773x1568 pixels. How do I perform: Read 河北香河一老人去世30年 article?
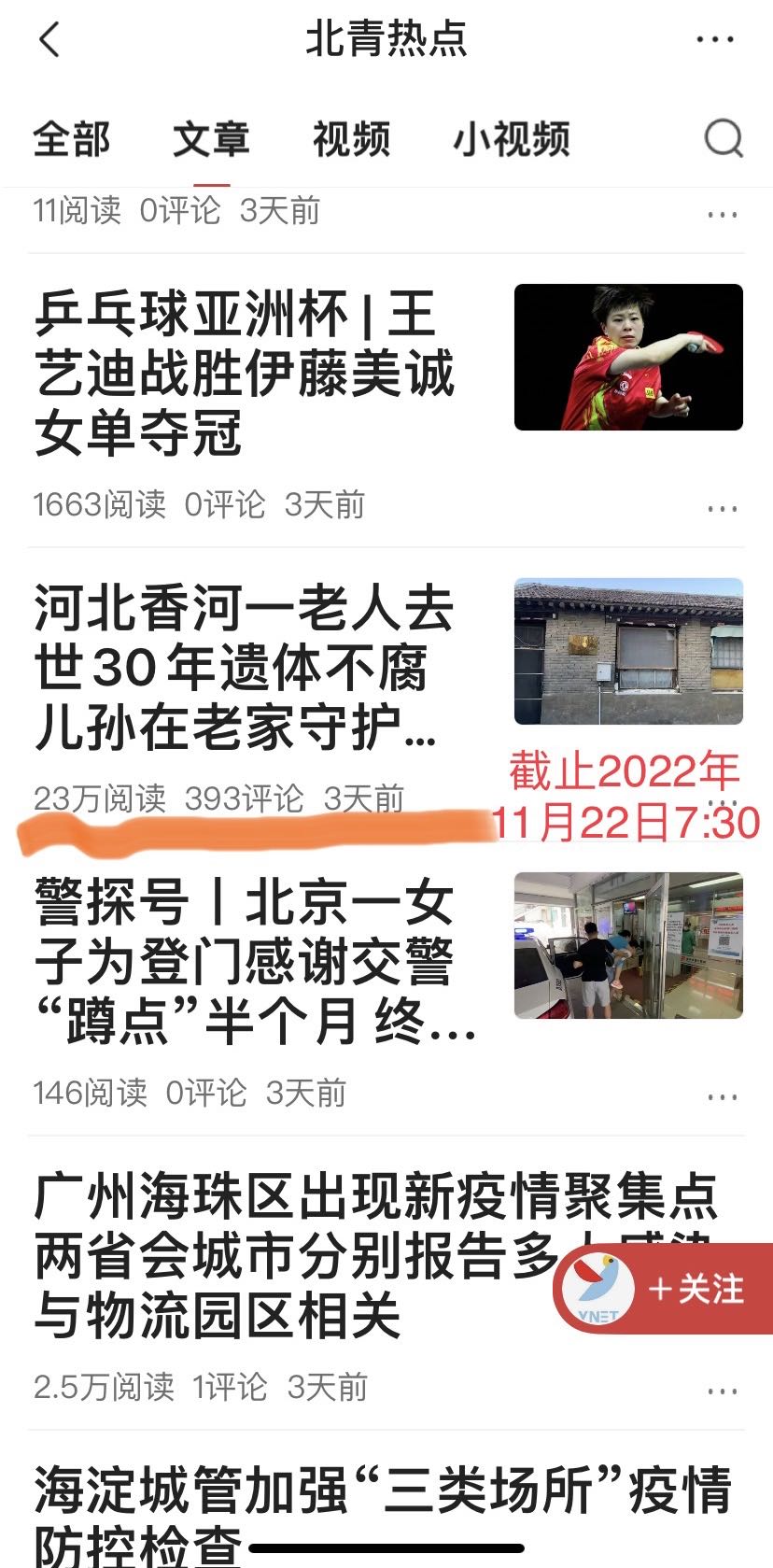[x=245, y=667]
